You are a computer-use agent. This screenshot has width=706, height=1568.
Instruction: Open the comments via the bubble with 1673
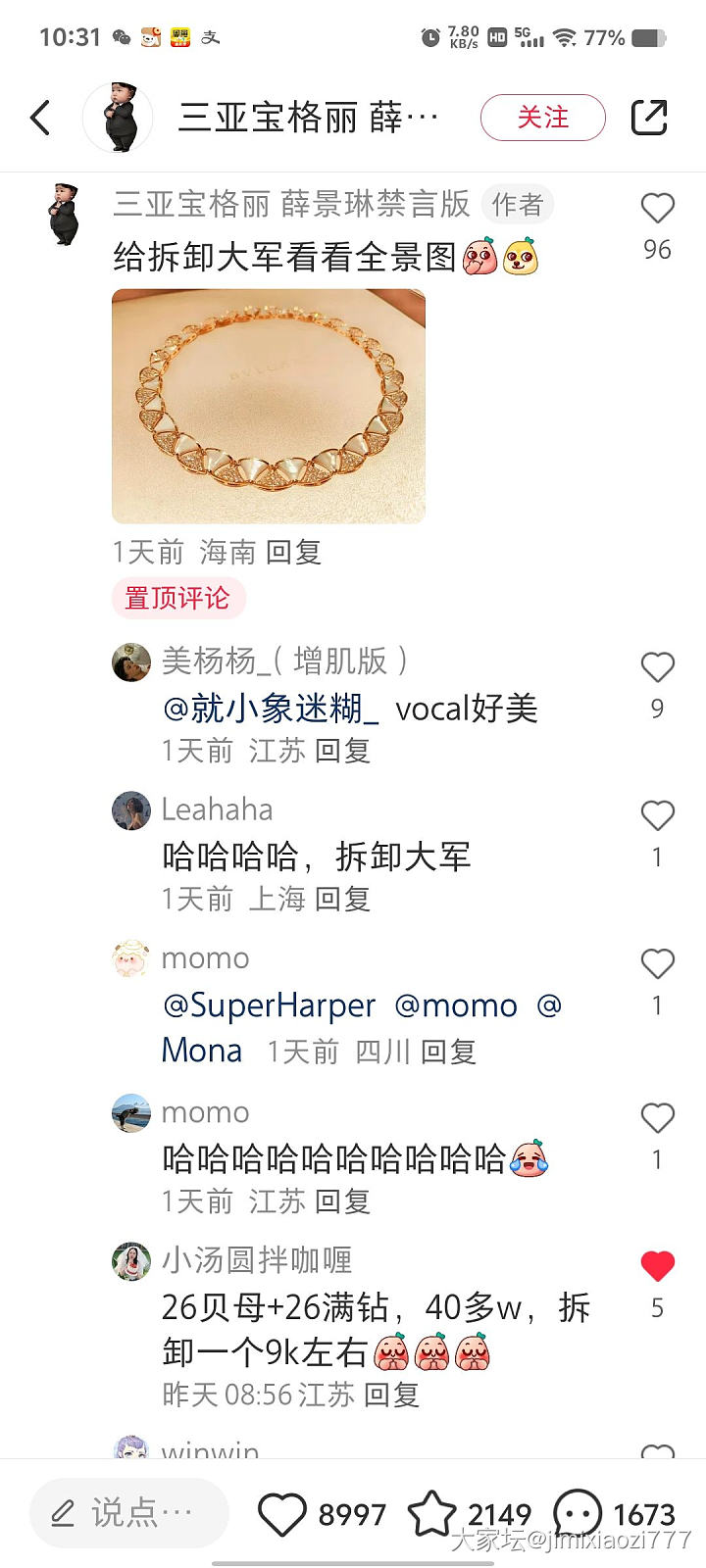[578, 1514]
